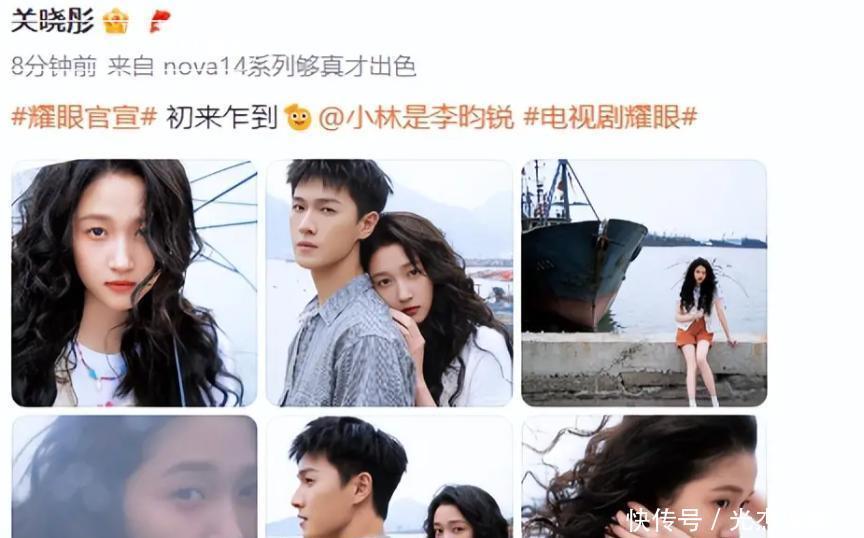View photo of girl sitting near ship

coord(644,283)
